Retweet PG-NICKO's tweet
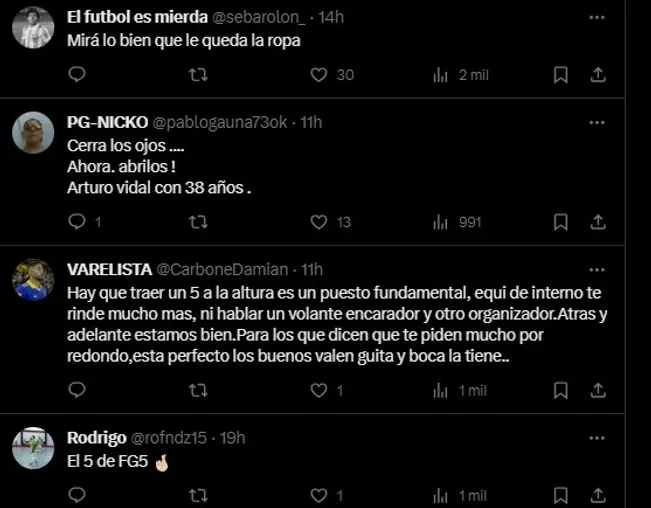 click(x=198, y=223)
